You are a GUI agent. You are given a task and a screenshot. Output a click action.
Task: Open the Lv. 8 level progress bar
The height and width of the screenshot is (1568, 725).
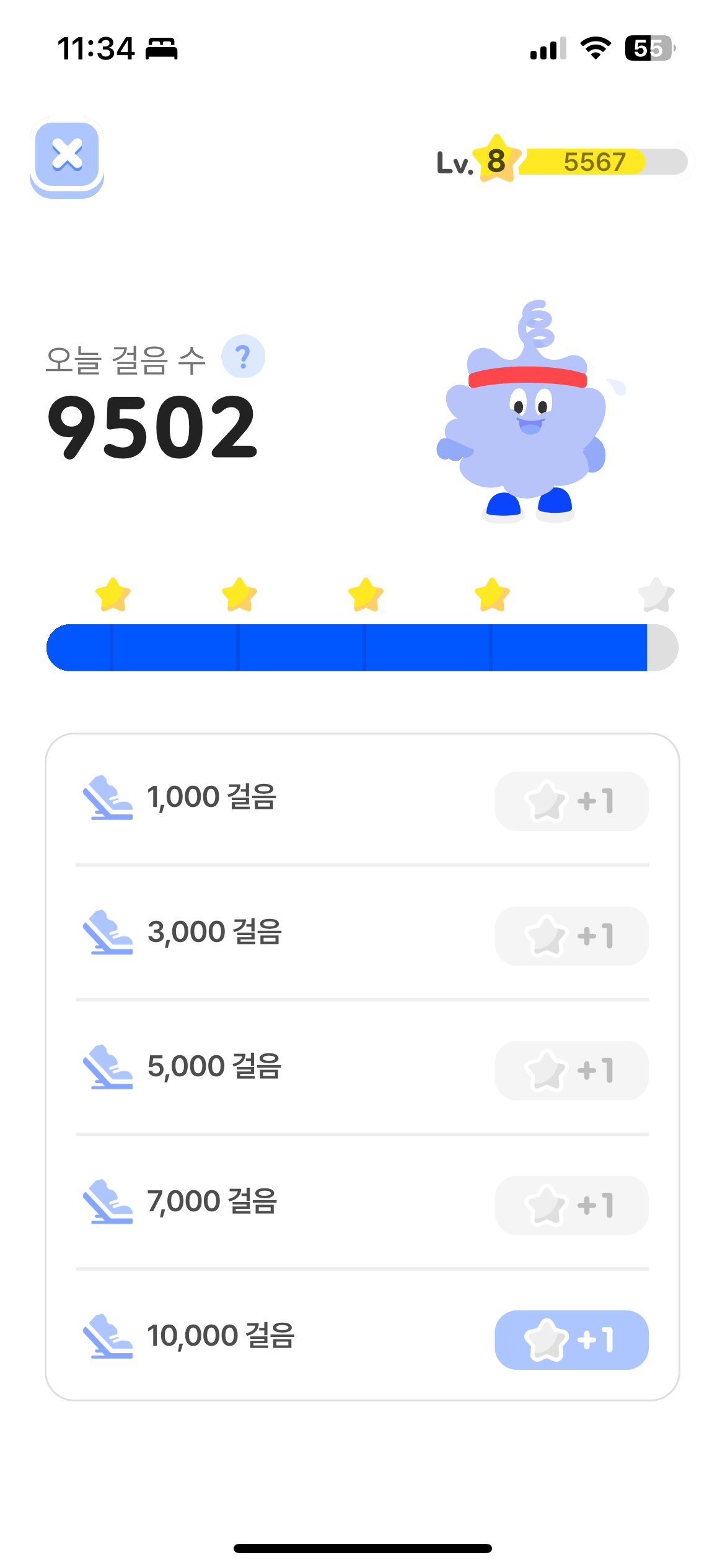point(563,162)
